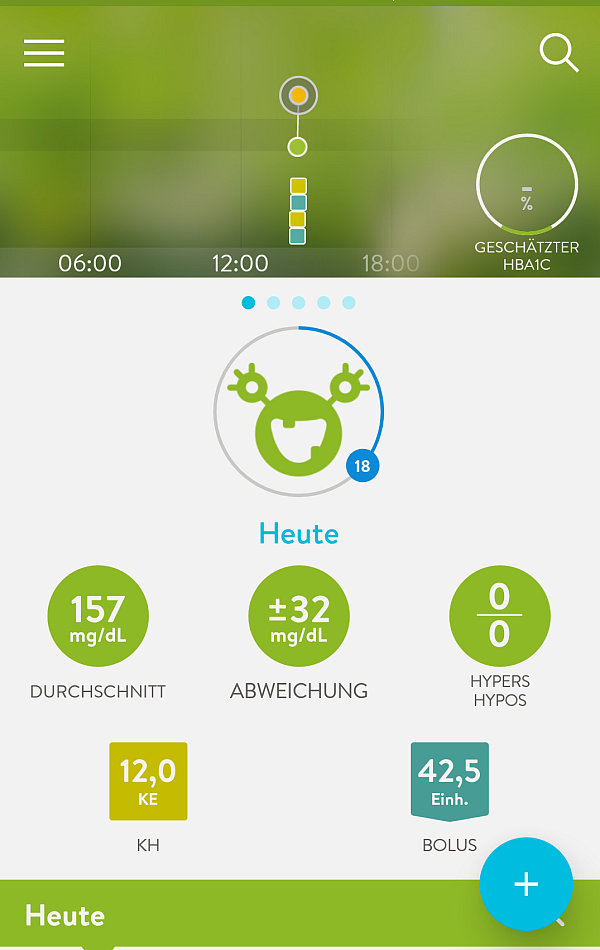
Task: Add a new entry with plus button
Action: 526,884
